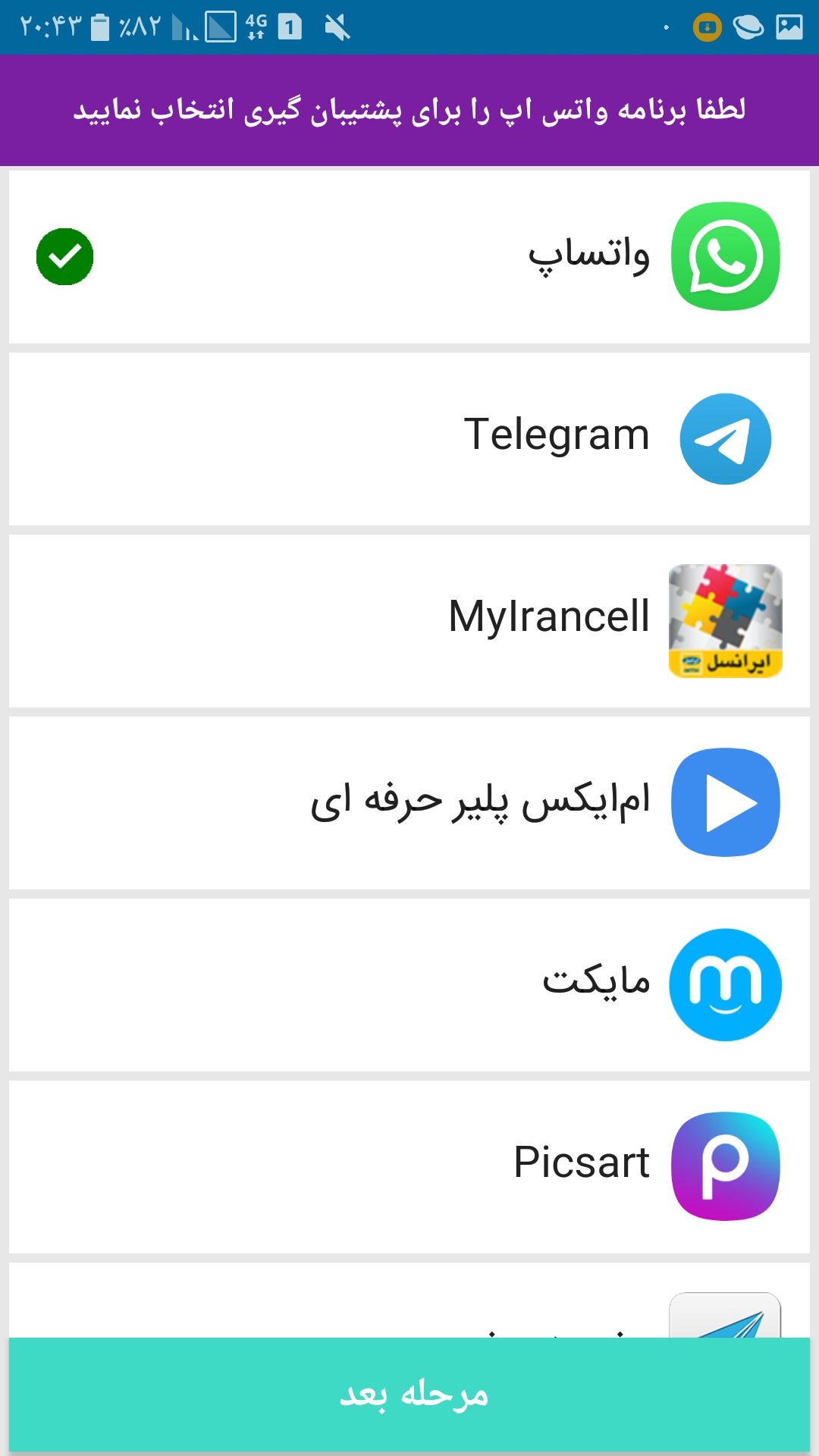Choose Telegram from the app list
This screenshot has height=1456, width=819.
(x=409, y=439)
